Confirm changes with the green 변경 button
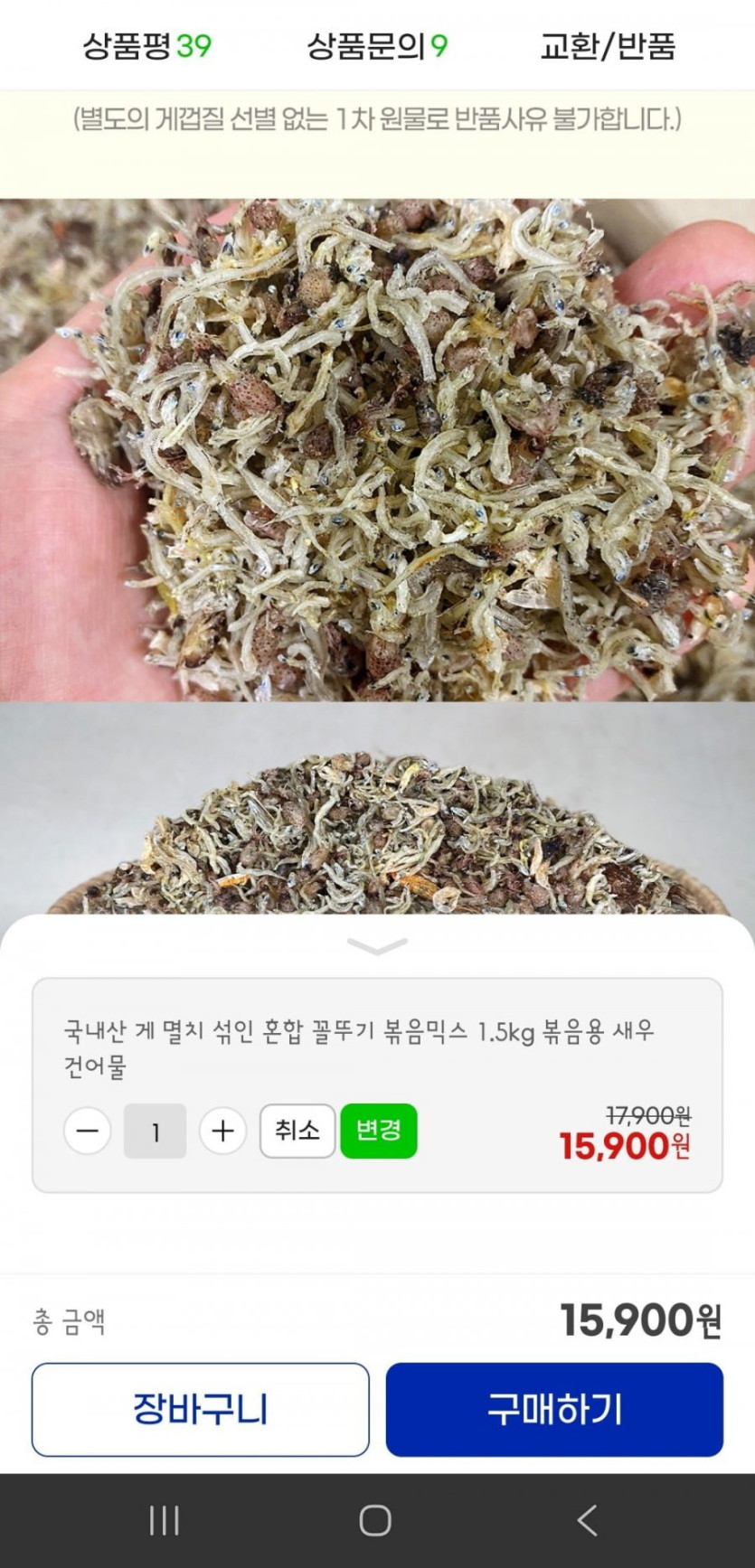755x1568 pixels. click(x=379, y=1130)
